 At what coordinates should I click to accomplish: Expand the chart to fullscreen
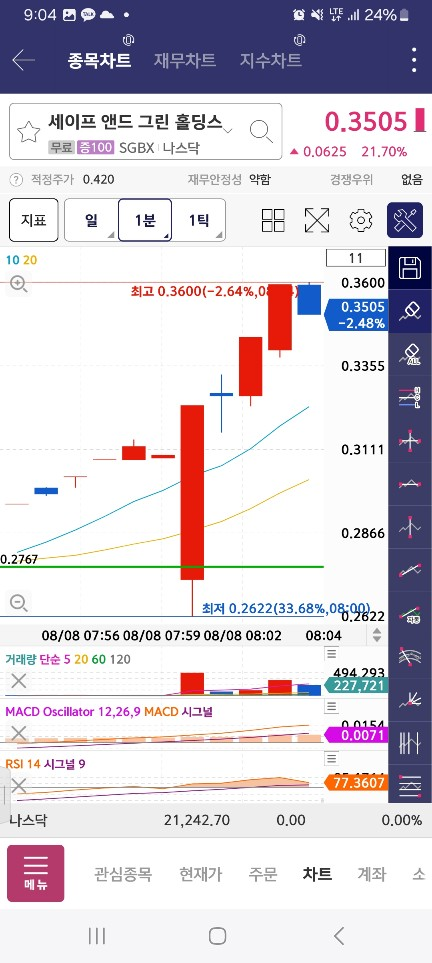pyautogui.click(x=317, y=220)
